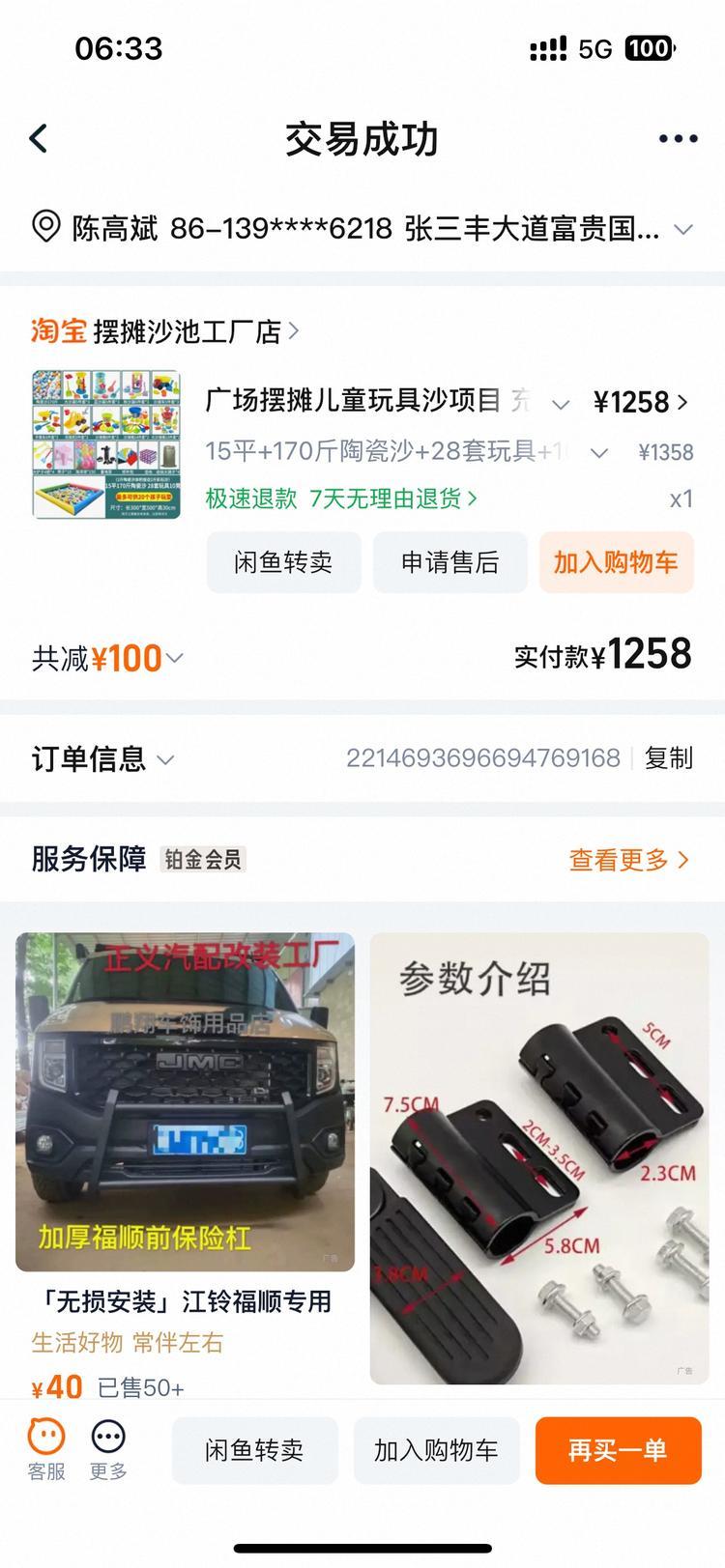Viewport: 725px width, 1568px height.
Task: Open the 参数介绍 bracket product card
Action: [x=539, y=1157]
